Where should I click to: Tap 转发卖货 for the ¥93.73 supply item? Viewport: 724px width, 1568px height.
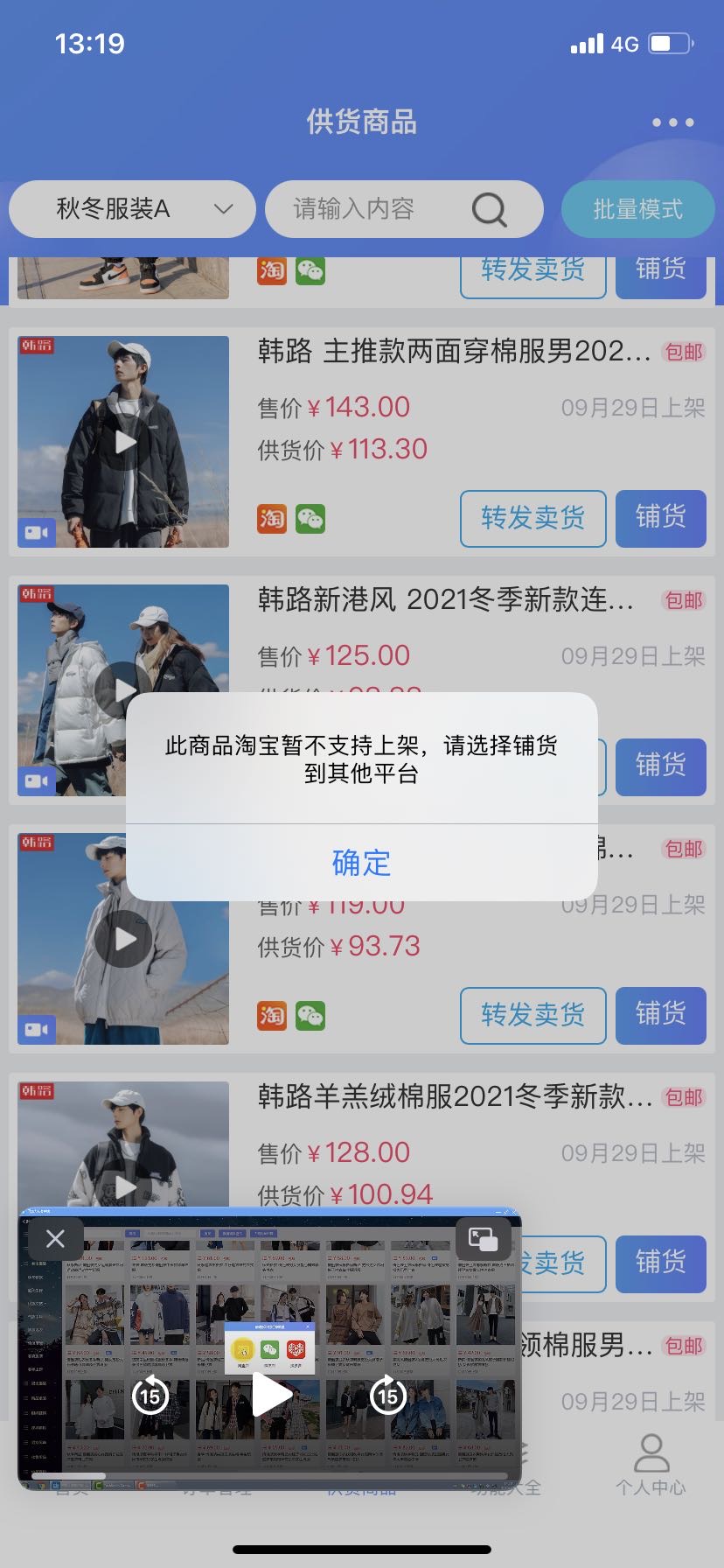coord(533,1015)
